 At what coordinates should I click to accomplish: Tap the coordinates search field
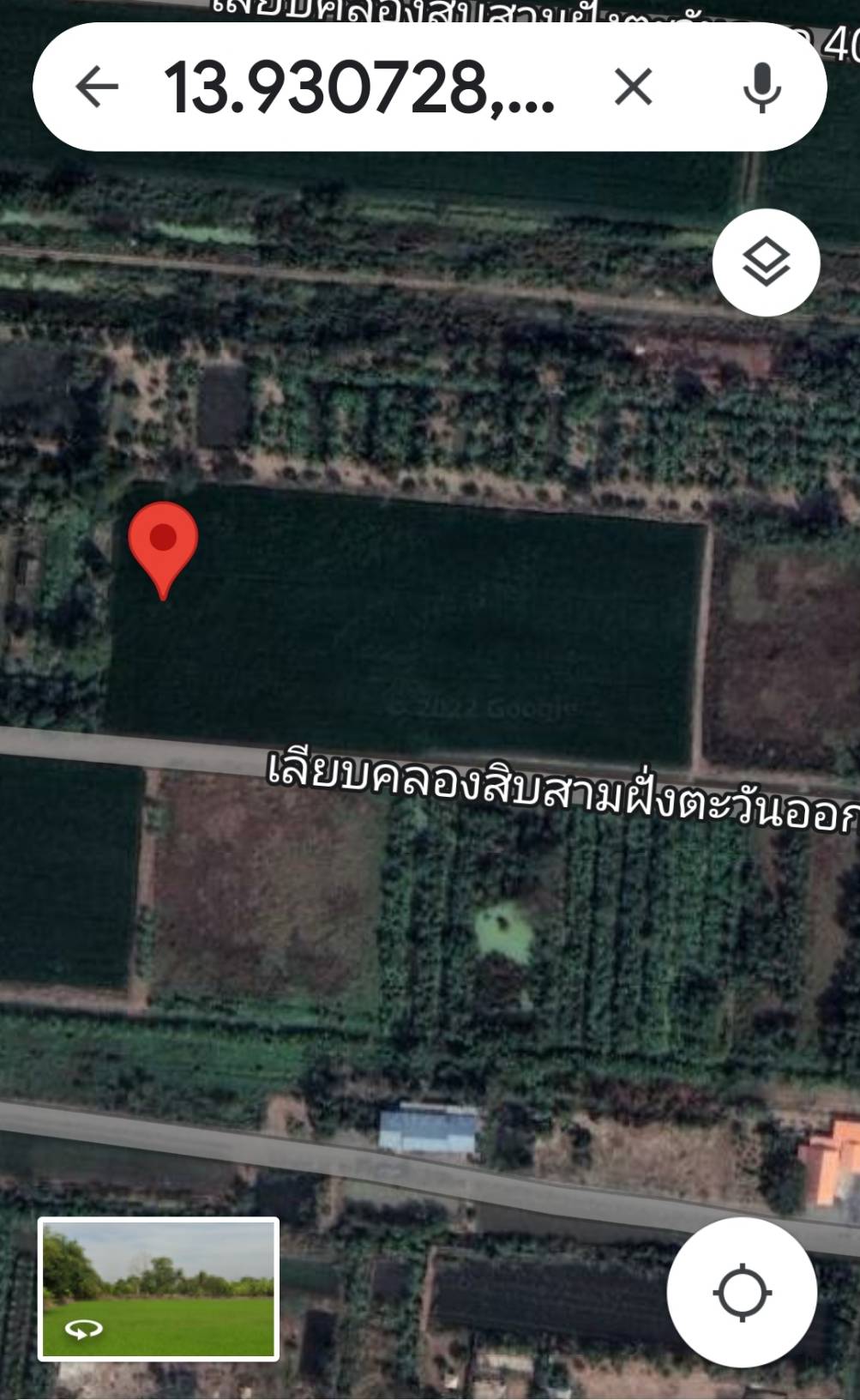tap(360, 87)
